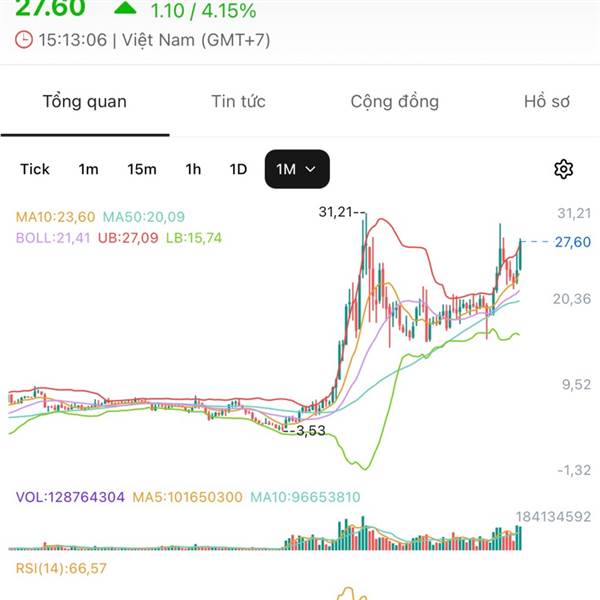Change chart to 1h interval
The height and width of the screenshot is (600, 600).
tap(193, 169)
